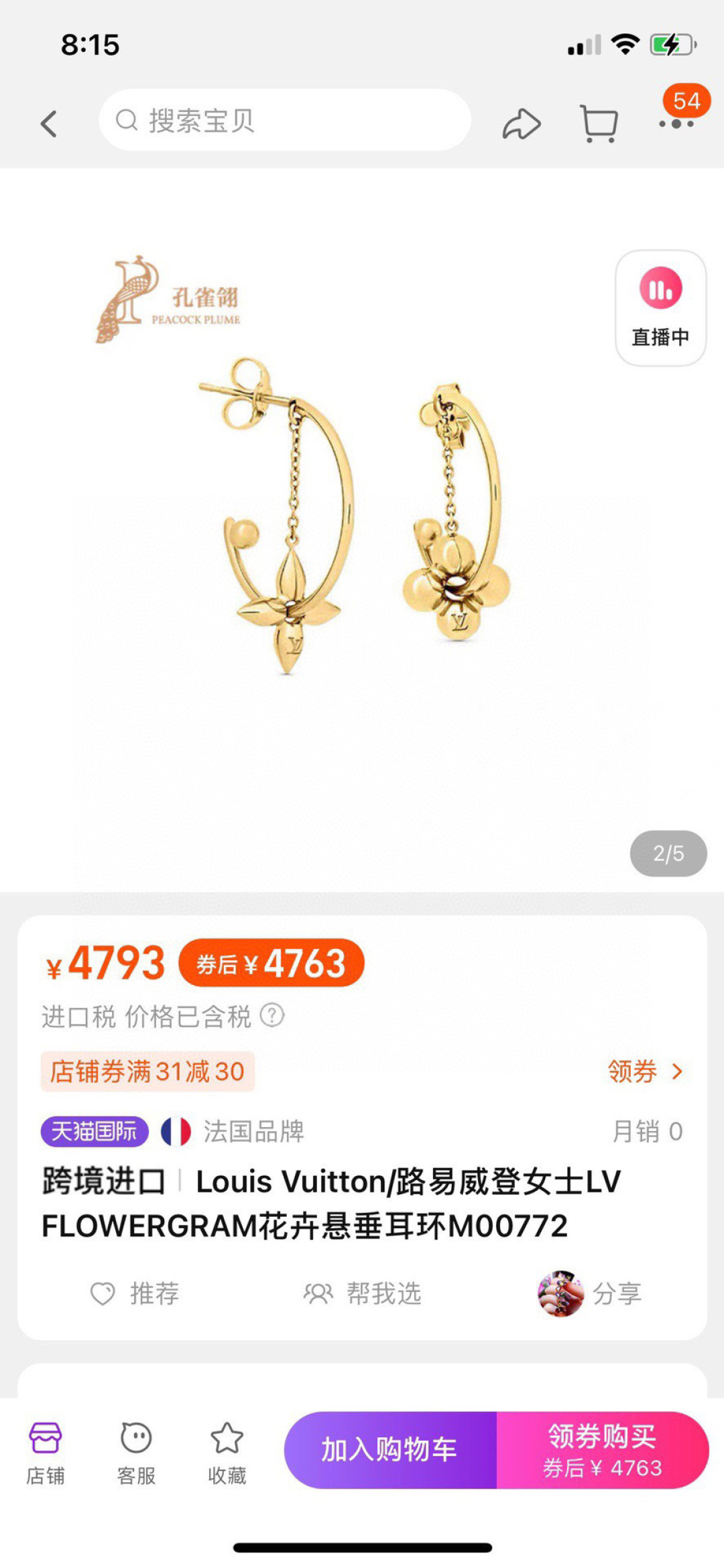Claim the store coupon via 领券
This screenshot has width=724, height=1568.
644,1071
